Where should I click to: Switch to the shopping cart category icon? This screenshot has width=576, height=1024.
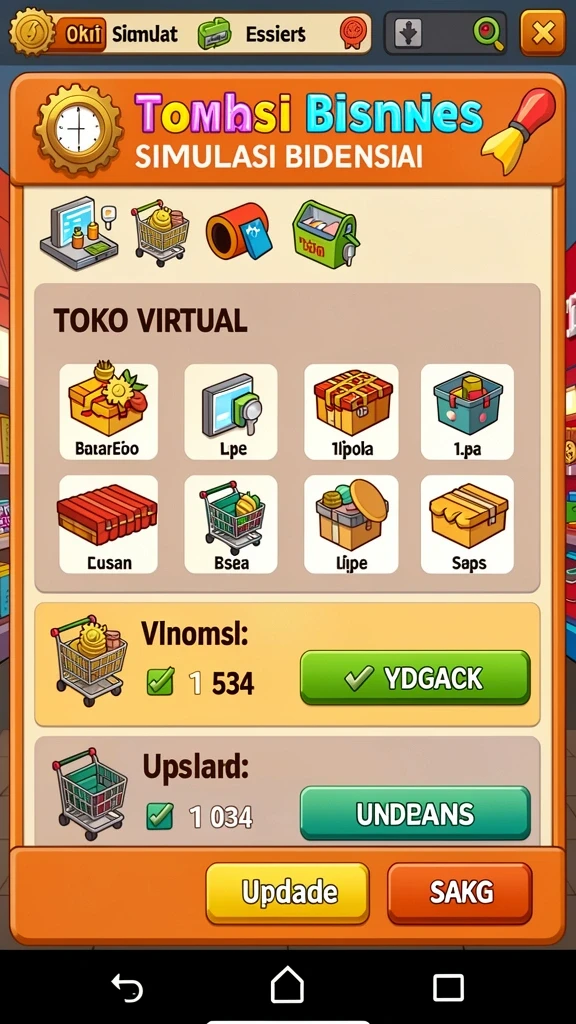pyautogui.click(x=160, y=232)
